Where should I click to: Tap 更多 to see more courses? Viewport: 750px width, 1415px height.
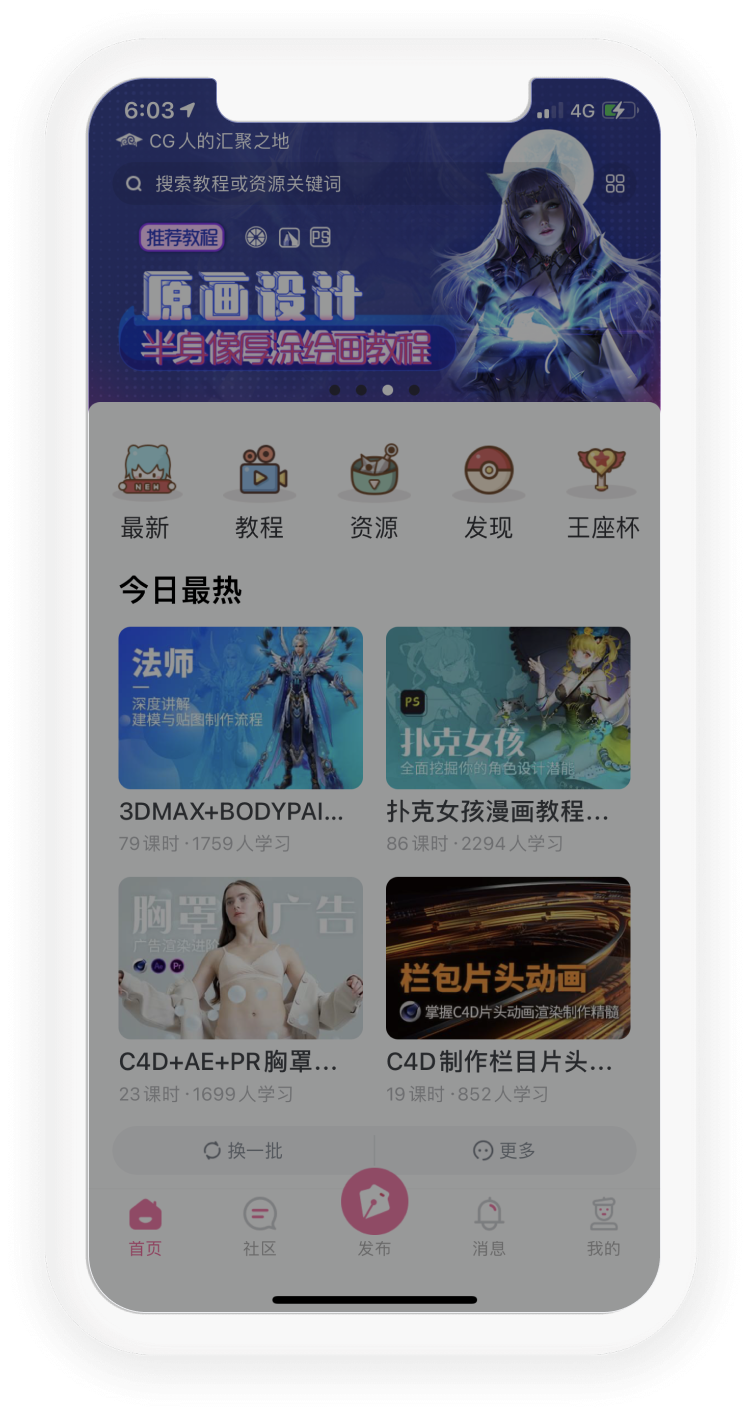click(x=505, y=1151)
